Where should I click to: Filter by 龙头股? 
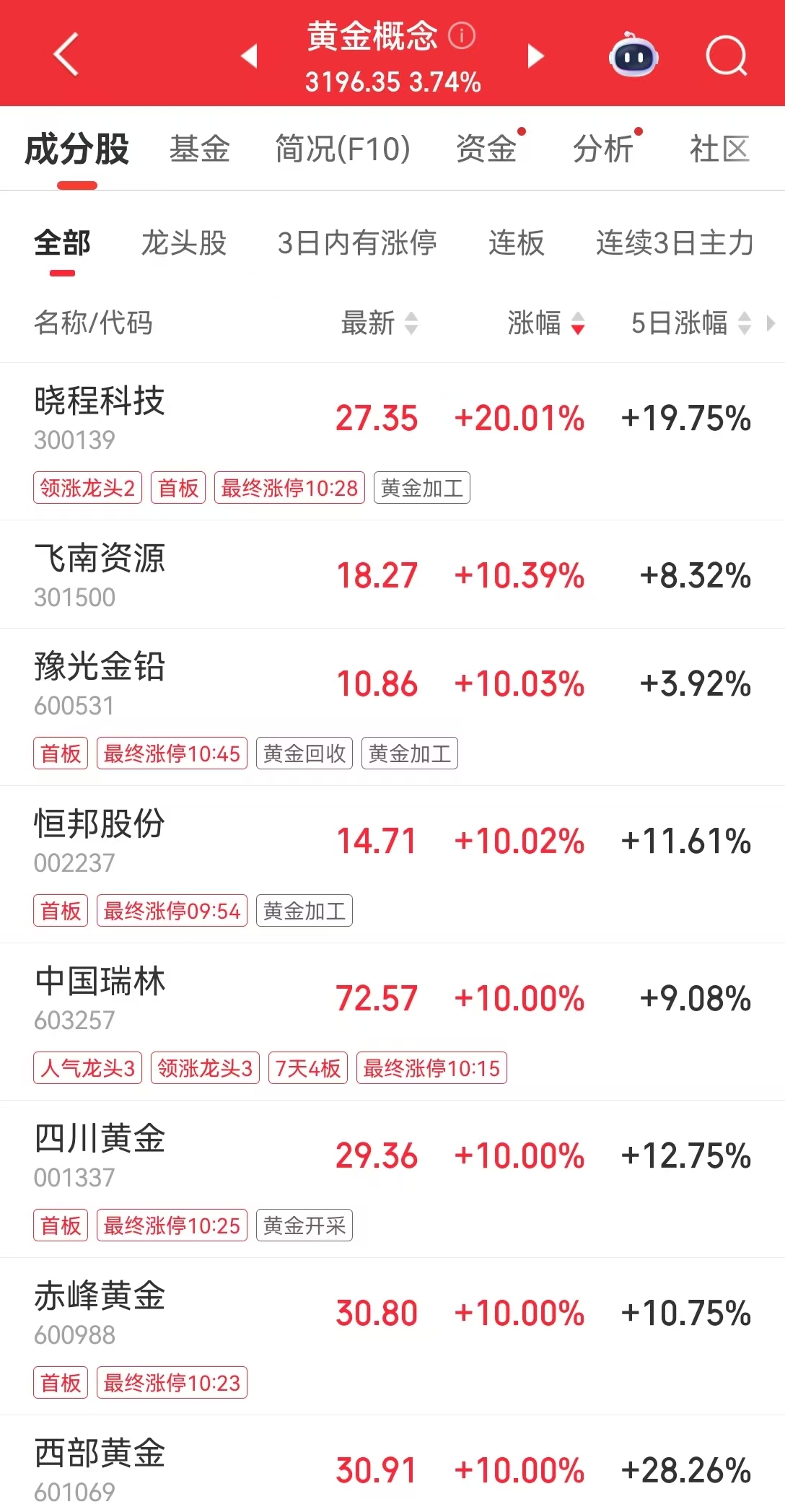[x=184, y=243]
